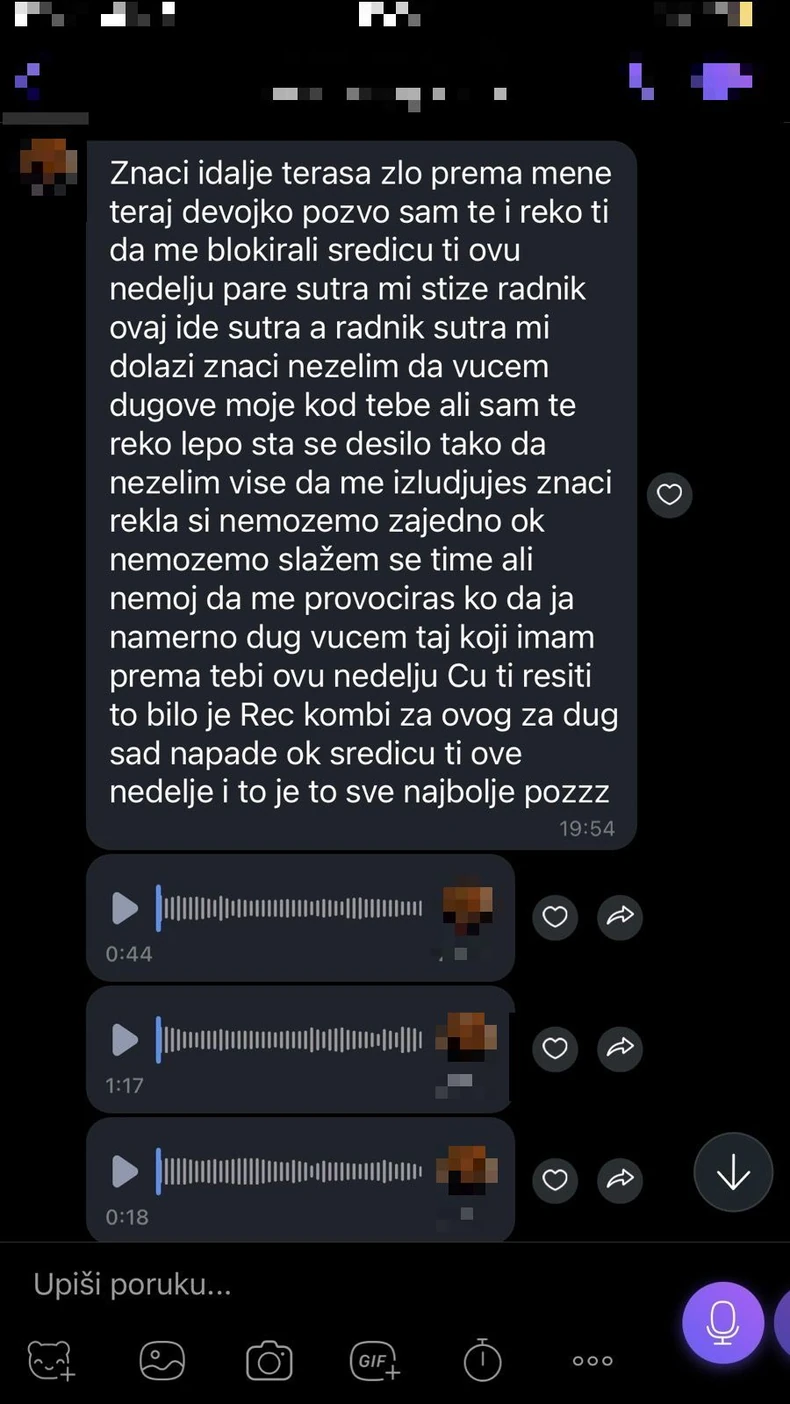Viewport: 790px width, 1404px height.
Task: Jump to newest messages with down arrow
Action: (x=733, y=1172)
